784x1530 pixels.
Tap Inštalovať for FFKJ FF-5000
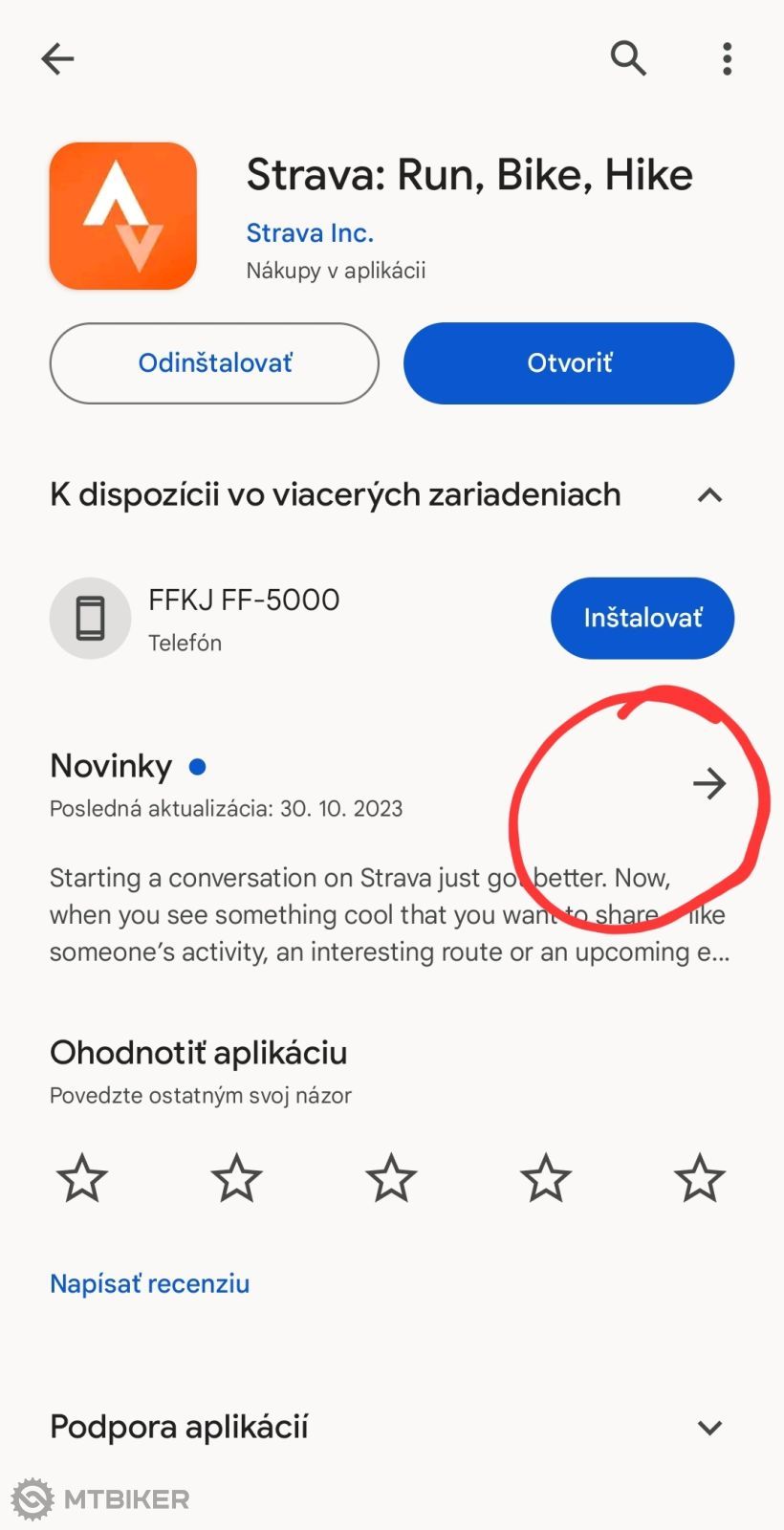642,618
